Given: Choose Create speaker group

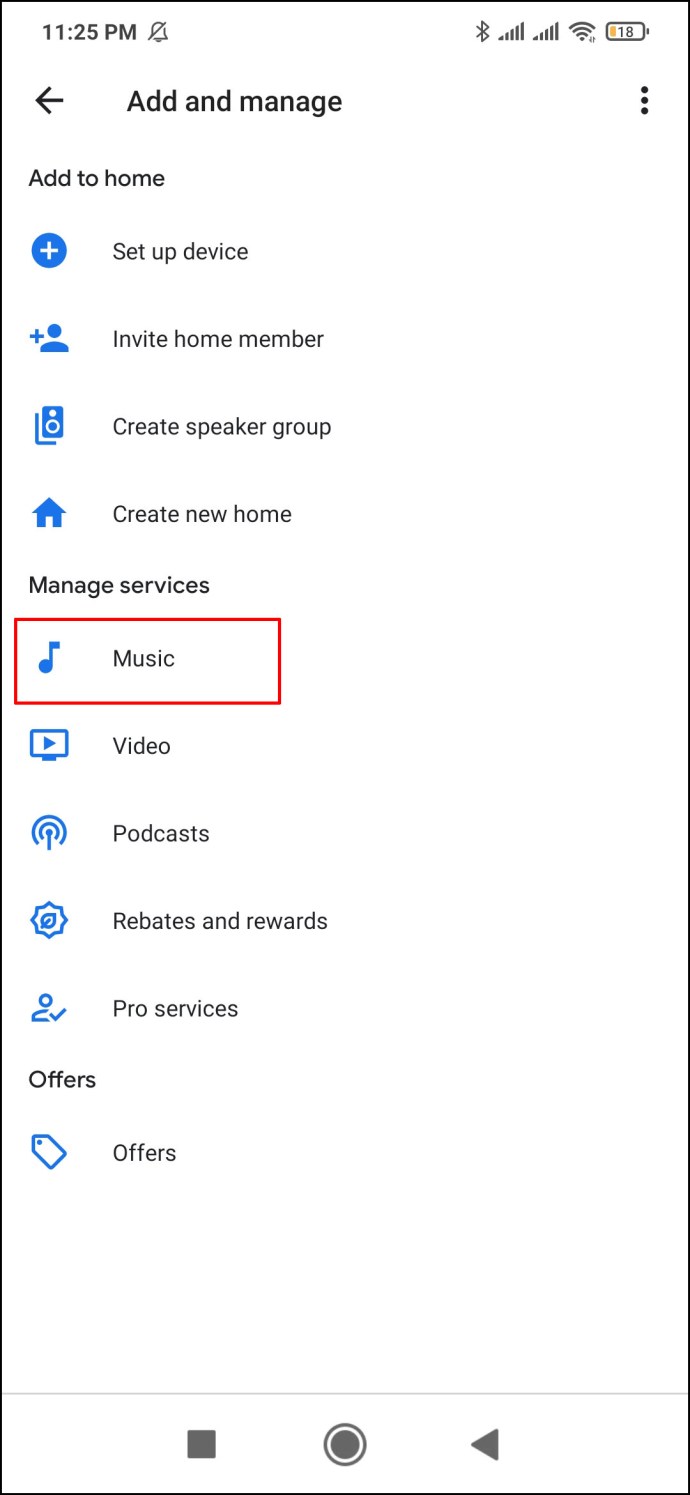Looking at the screenshot, I should tap(345, 427).
